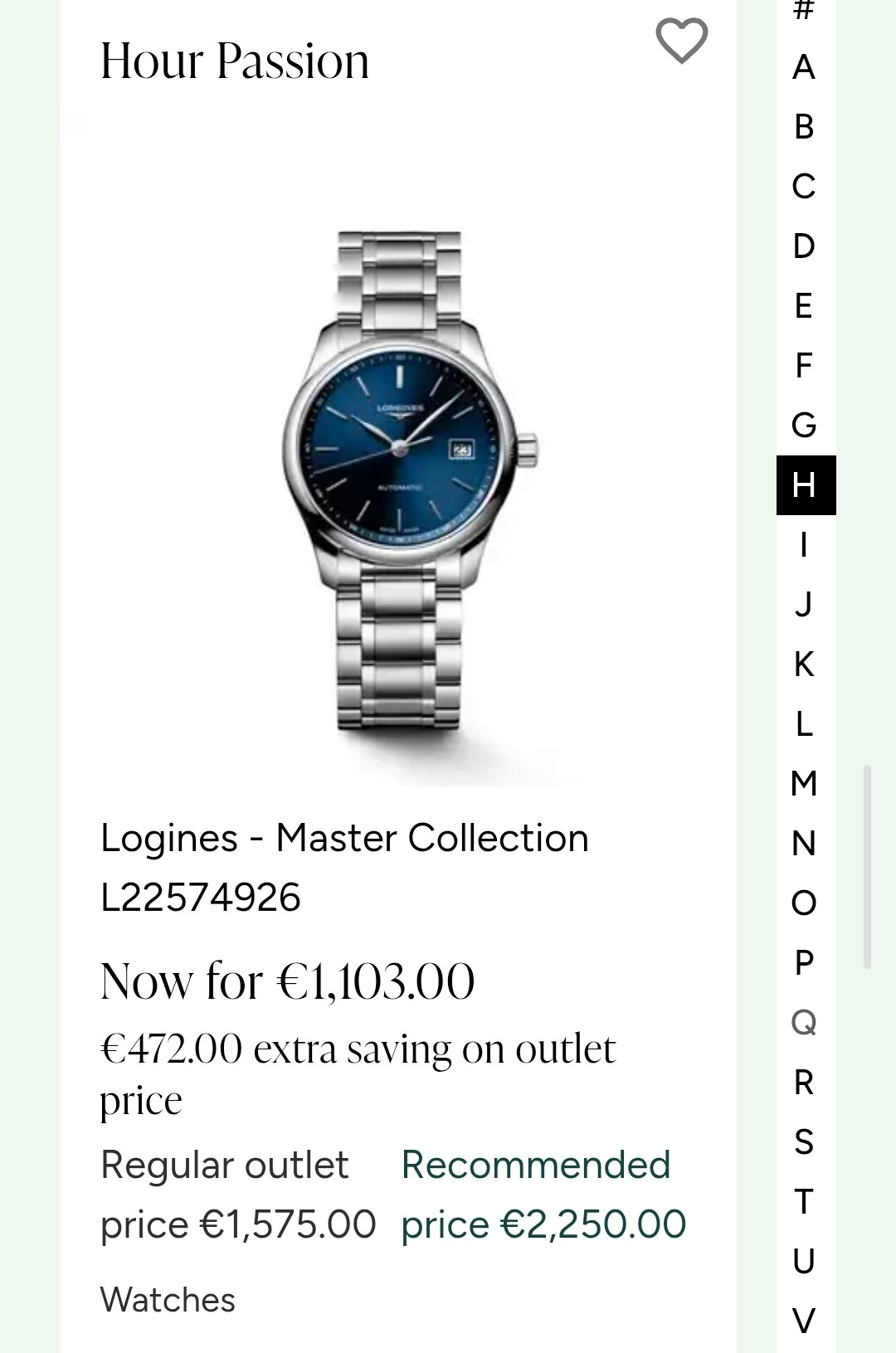Jump to letter A in index
This screenshot has width=896, height=1353.
(x=804, y=67)
